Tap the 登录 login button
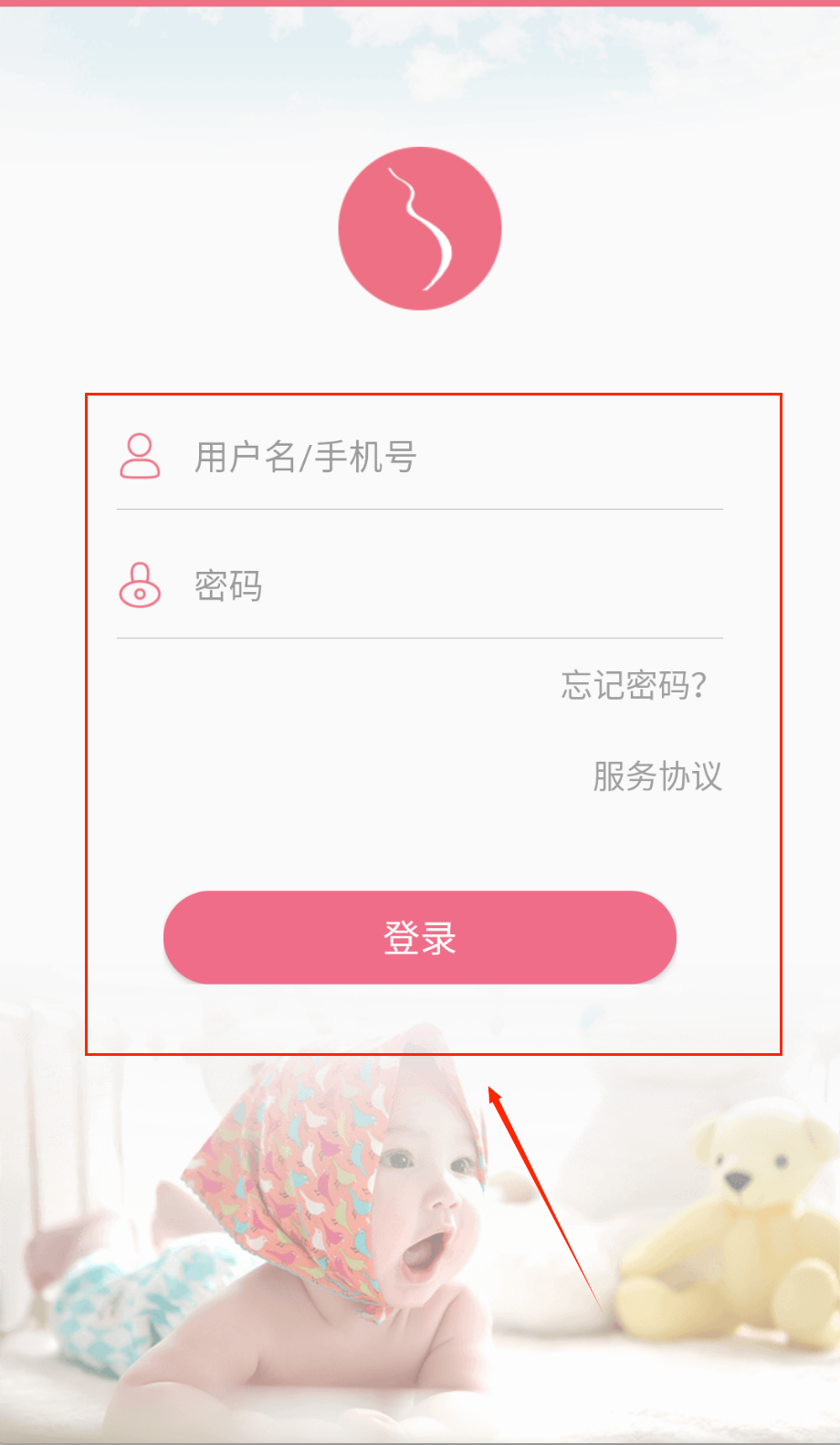 click(x=419, y=938)
